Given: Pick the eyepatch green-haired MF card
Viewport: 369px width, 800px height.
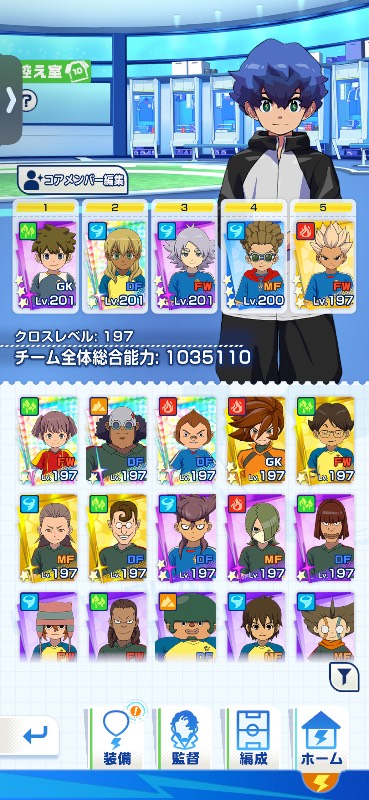Looking at the screenshot, I should [256, 538].
